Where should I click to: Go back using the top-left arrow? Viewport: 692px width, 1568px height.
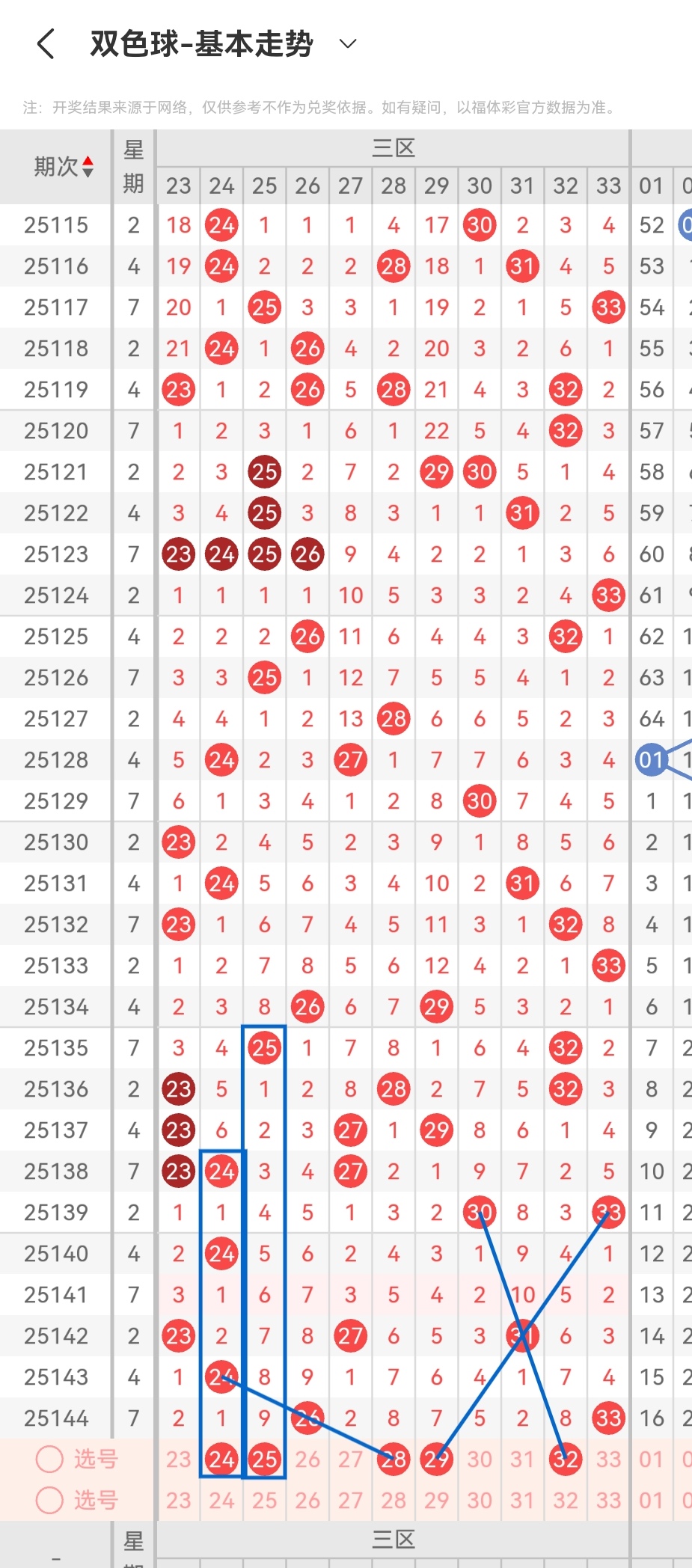click(x=46, y=44)
